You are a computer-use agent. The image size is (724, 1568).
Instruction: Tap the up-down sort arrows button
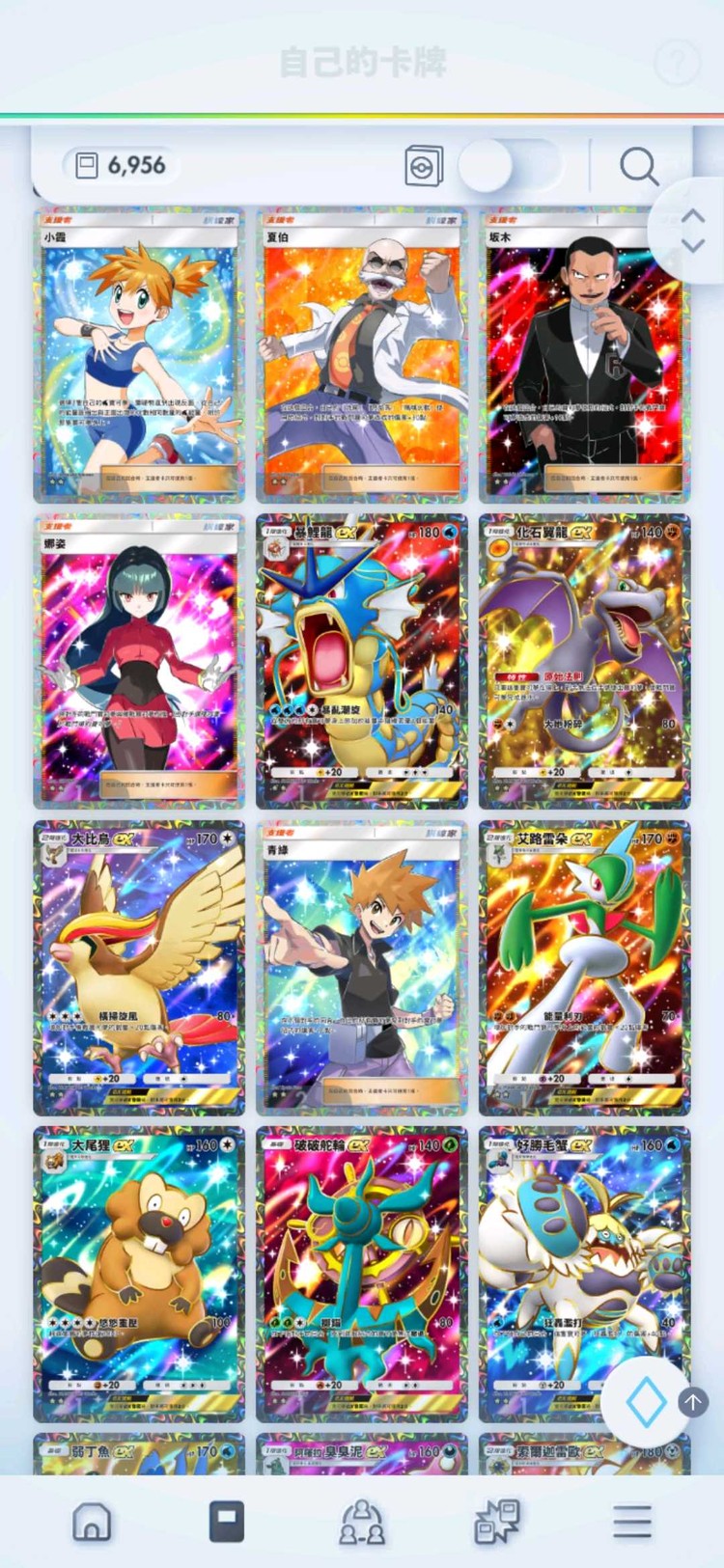tap(692, 232)
